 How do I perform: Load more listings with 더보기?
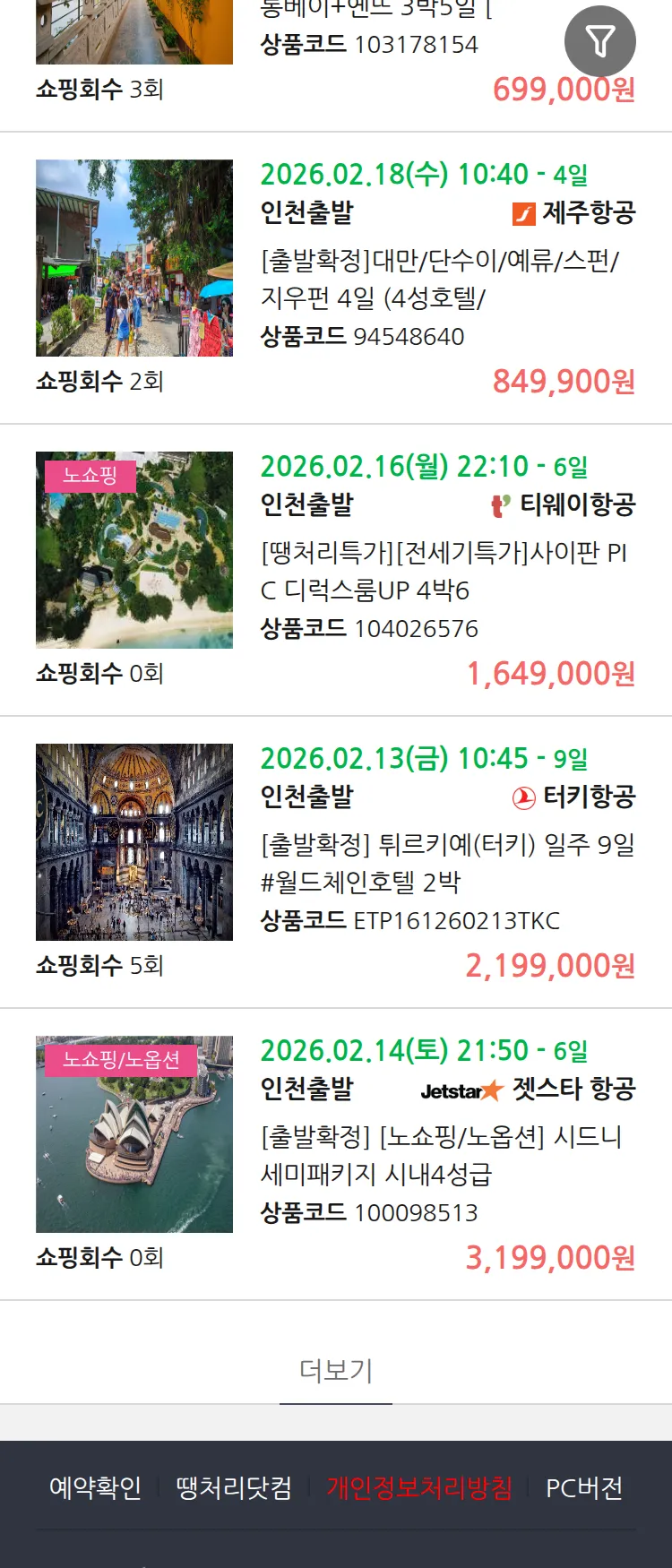pos(336,1370)
